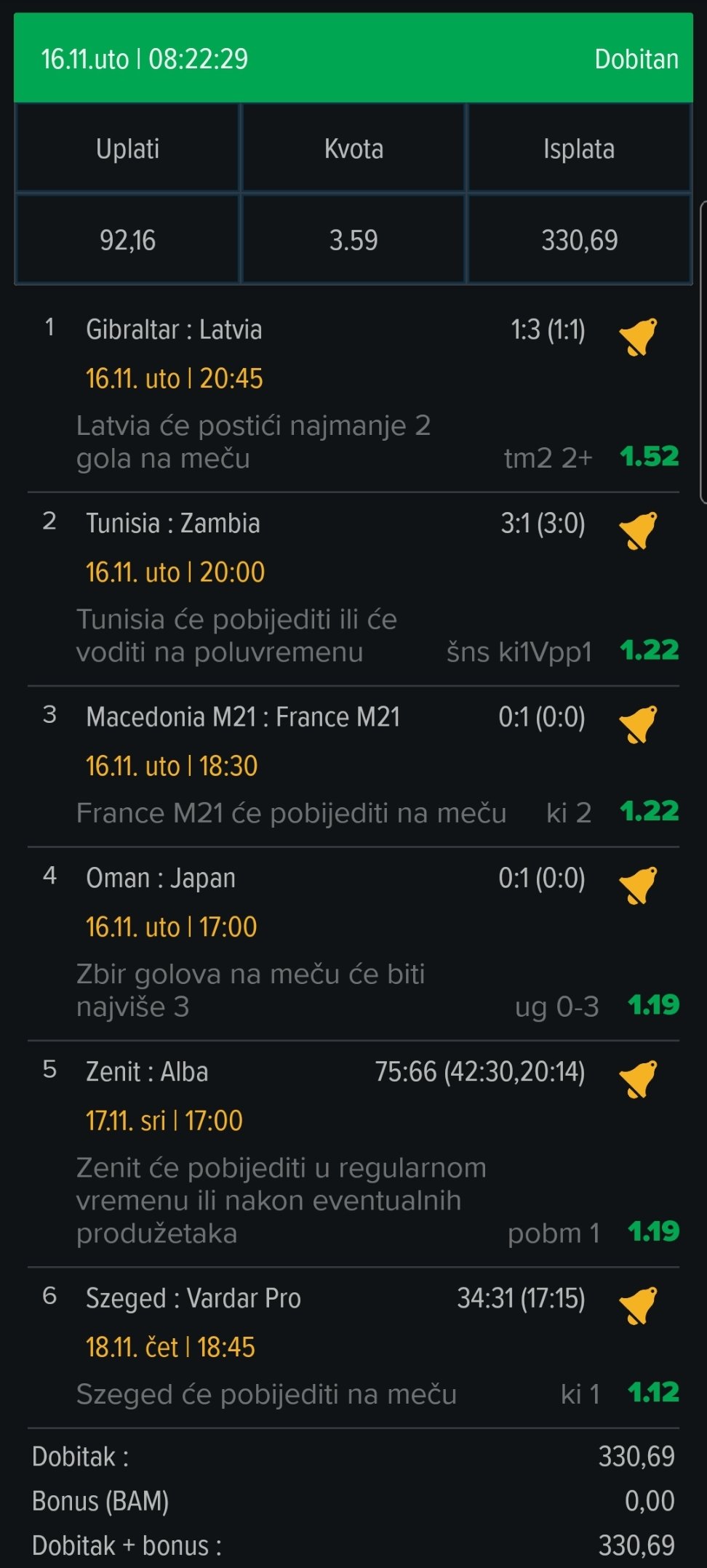Tap the green Dobitan ticket header
The width and height of the screenshot is (707, 1568).
(353, 57)
